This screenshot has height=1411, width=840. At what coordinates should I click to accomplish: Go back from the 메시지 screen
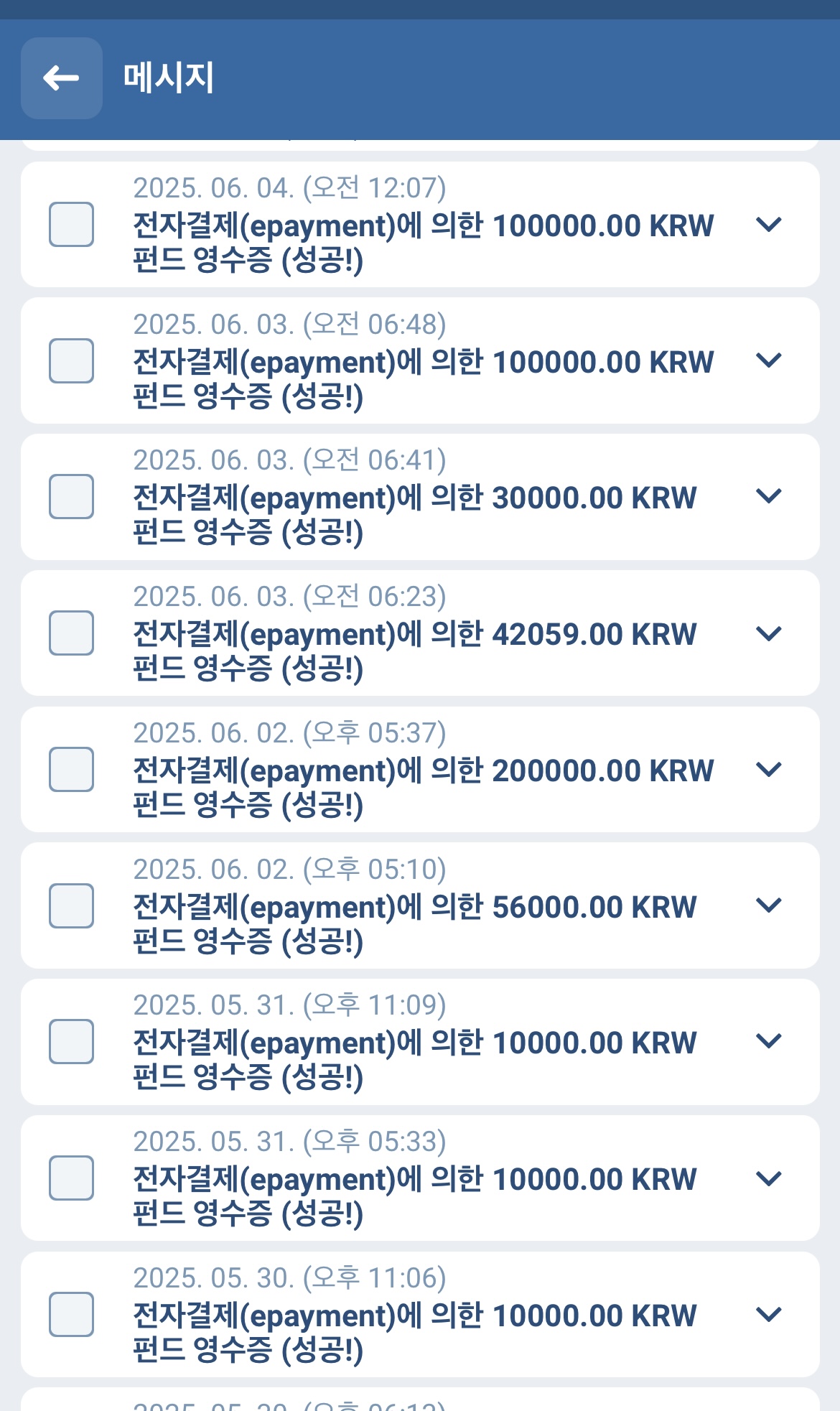coord(61,78)
